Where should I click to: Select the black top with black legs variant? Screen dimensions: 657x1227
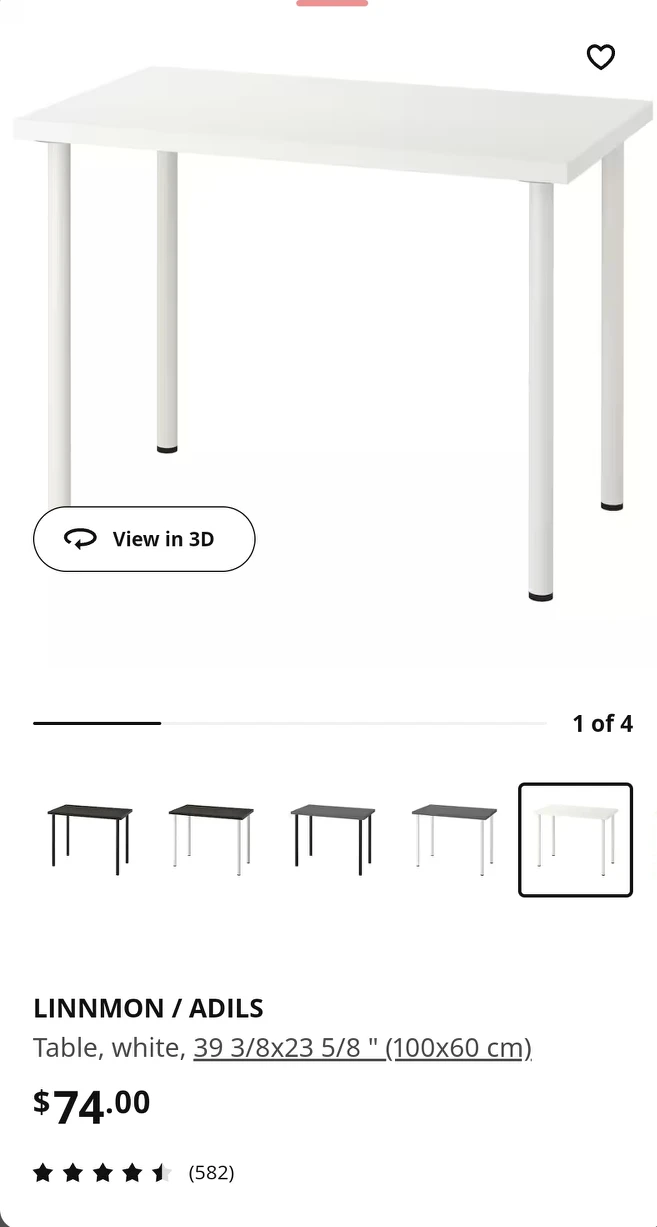tap(89, 839)
